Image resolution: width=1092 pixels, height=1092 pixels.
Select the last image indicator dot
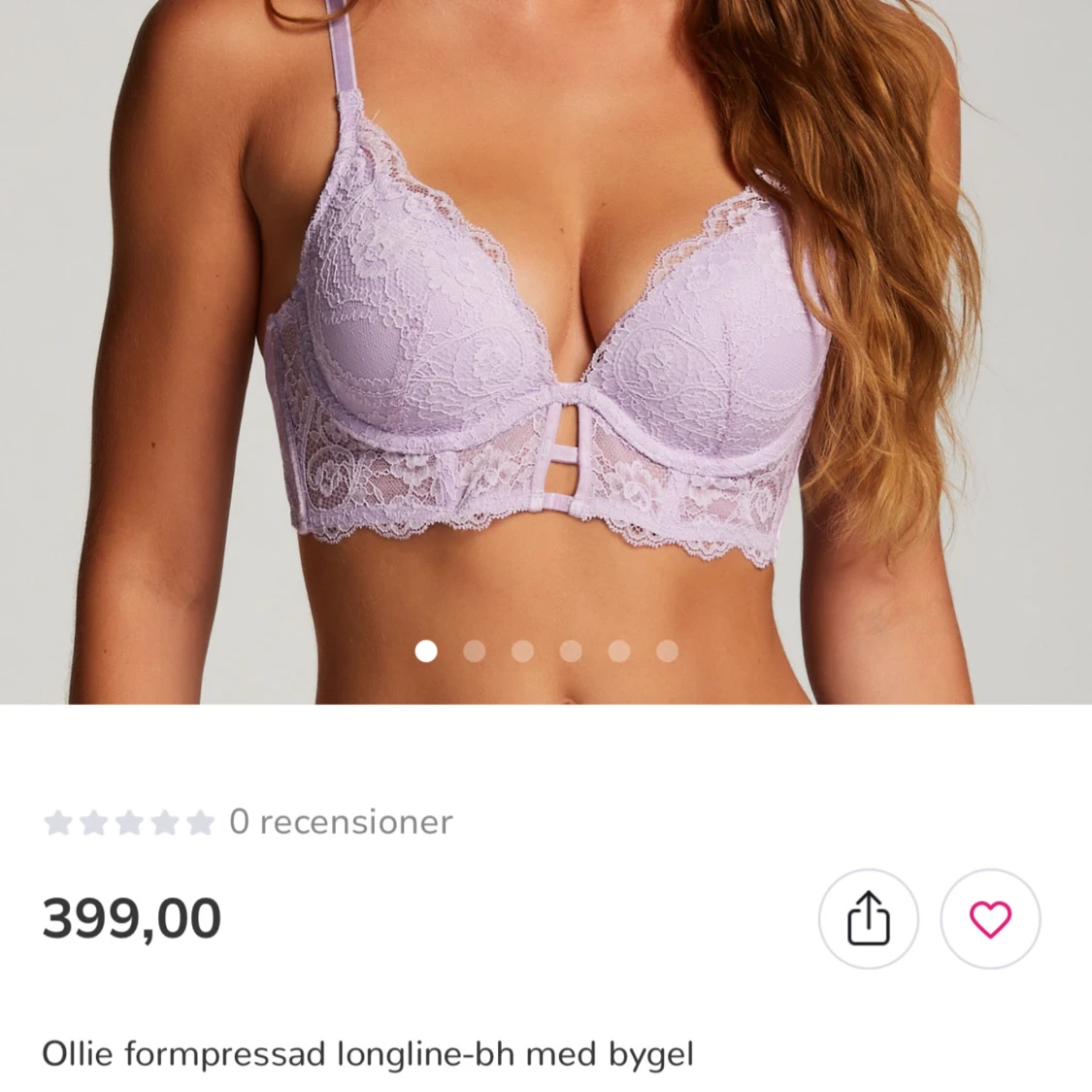667,650
